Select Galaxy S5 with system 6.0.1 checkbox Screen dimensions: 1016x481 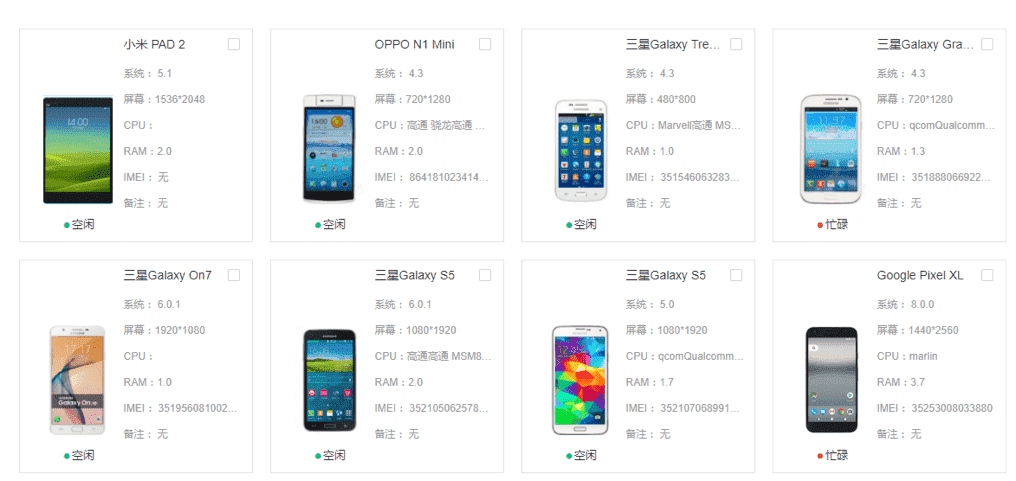coord(485,275)
